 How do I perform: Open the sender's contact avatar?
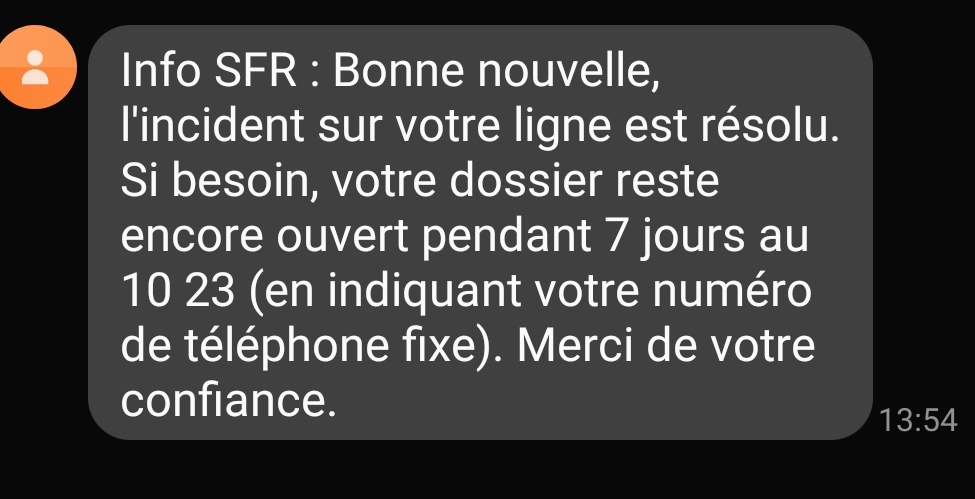[36, 66]
